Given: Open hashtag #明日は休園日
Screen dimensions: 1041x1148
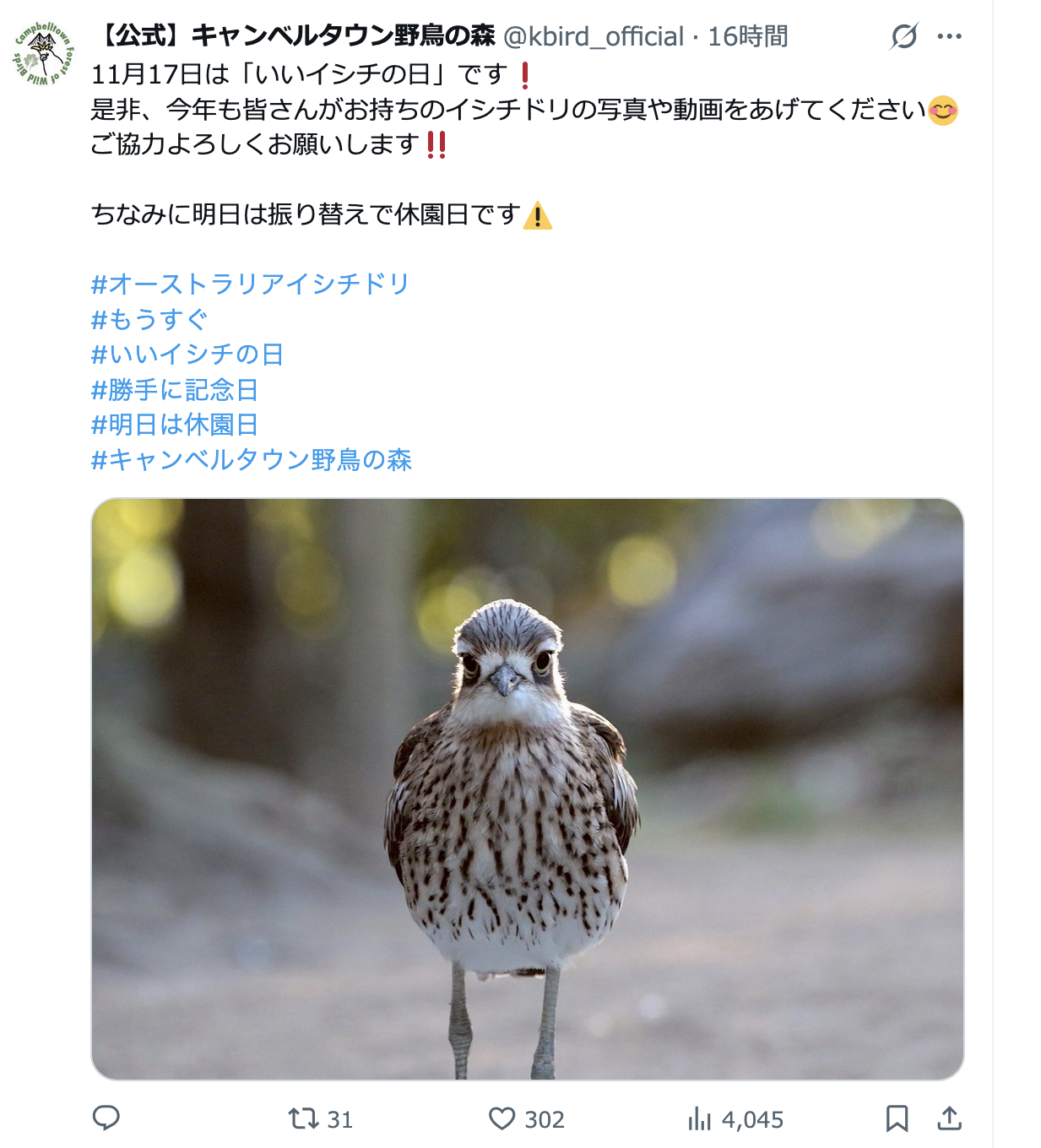Looking at the screenshot, I should 174,425.
